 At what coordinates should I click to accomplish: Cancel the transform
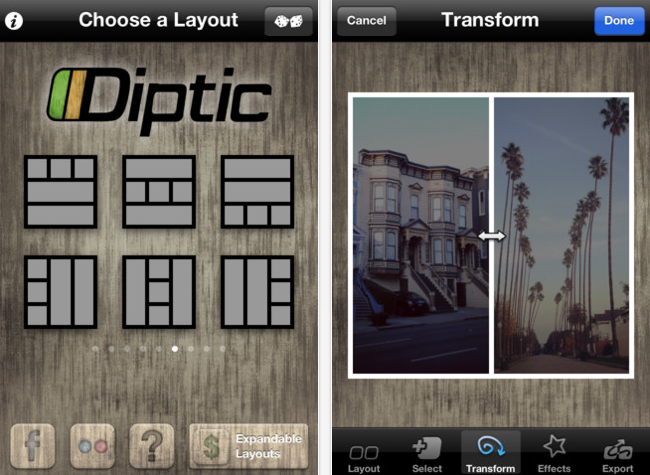(x=366, y=20)
